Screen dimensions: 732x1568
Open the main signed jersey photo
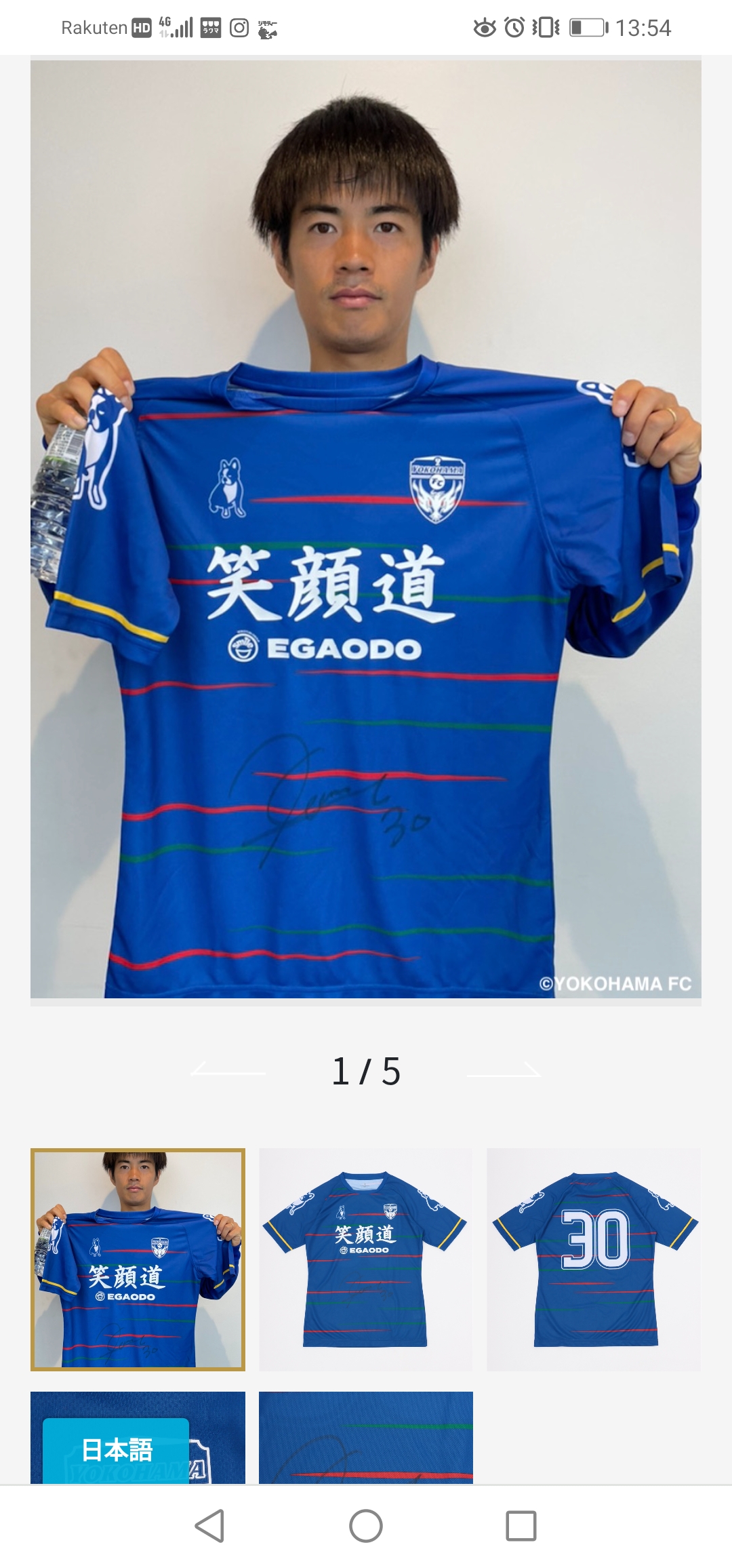coord(366,529)
